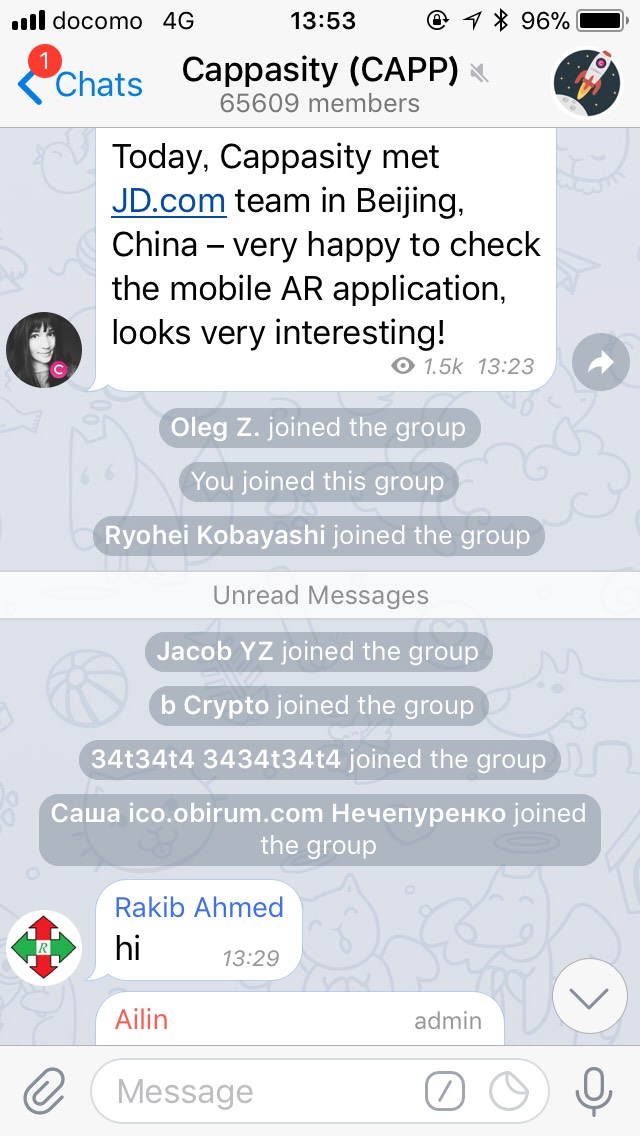The width and height of the screenshot is (640, 1136).
Task: Open the sender avatar beside JD.com post
Action: point(44,350)
